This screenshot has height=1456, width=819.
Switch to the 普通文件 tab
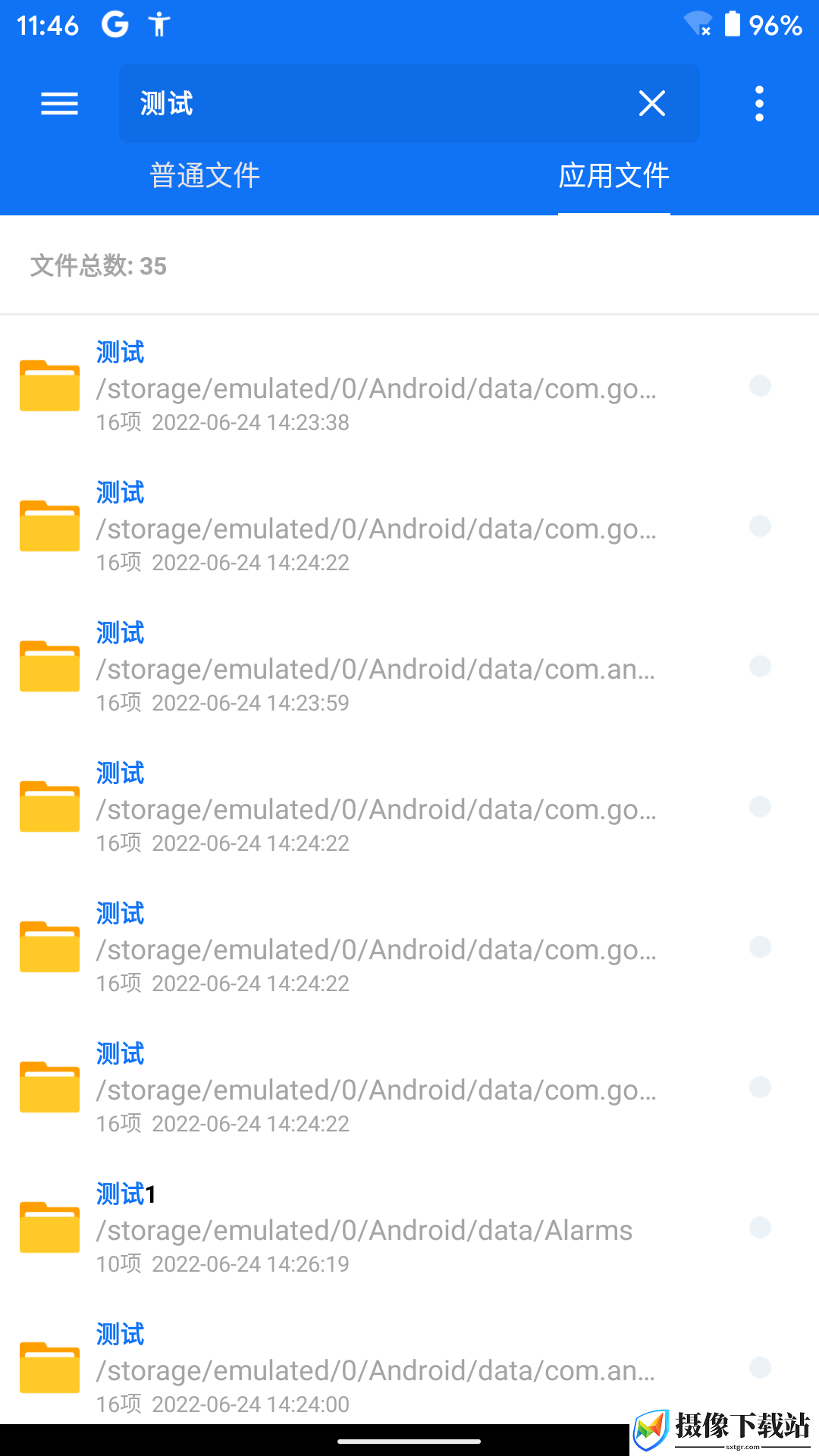(x=205, y=176)
